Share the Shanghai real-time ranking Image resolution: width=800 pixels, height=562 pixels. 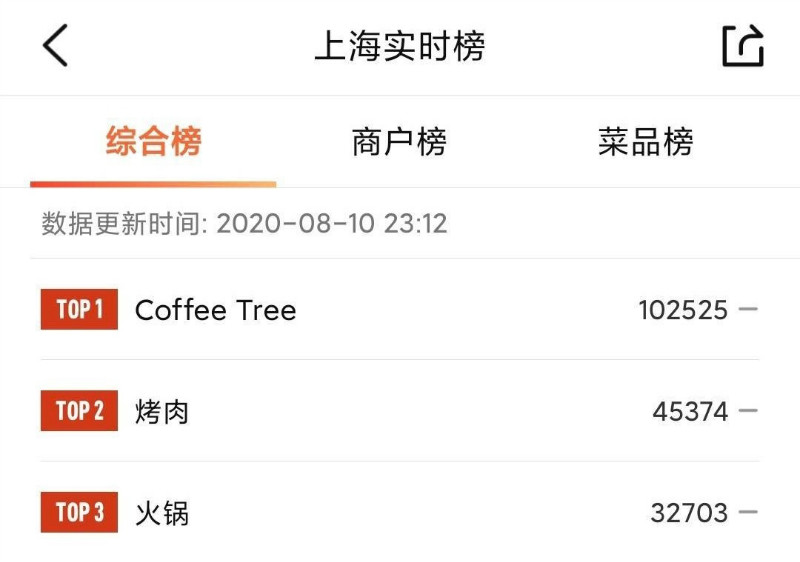pyautogui.click(x=742, y=46)
